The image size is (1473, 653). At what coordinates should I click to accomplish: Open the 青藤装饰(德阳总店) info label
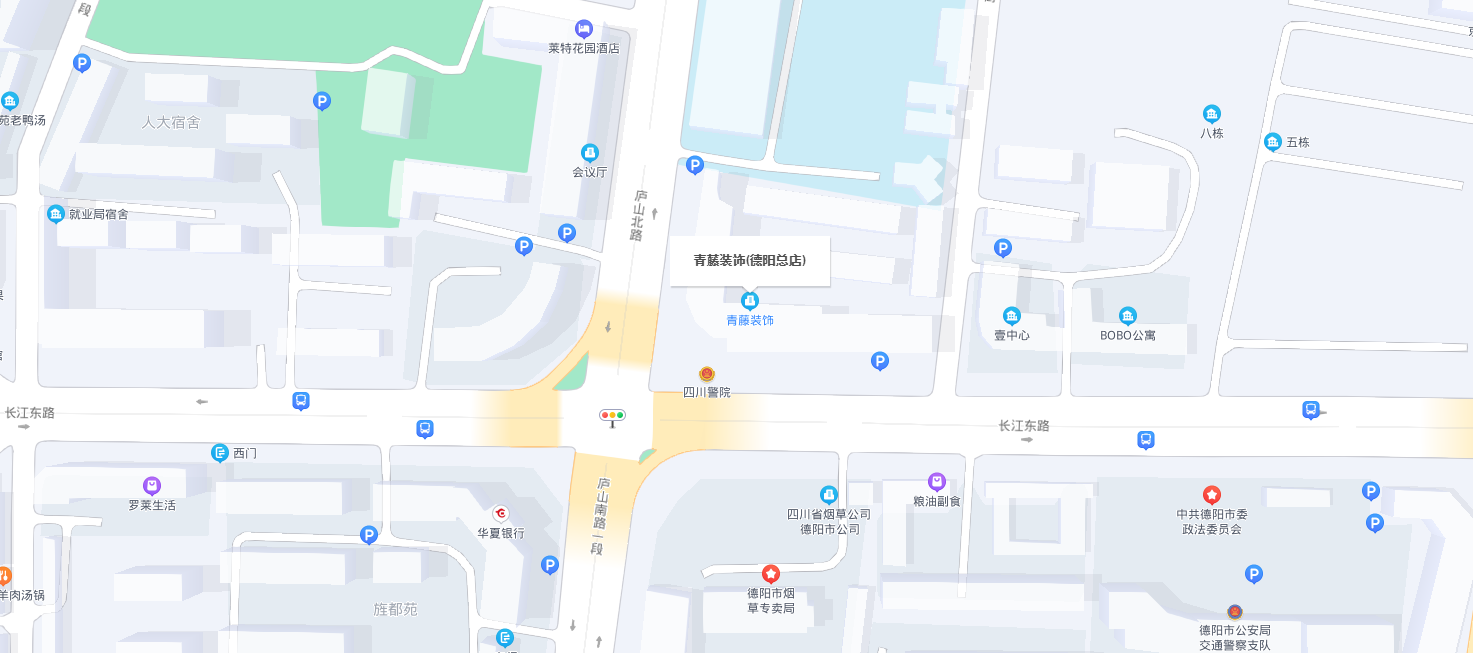(750, 261)
